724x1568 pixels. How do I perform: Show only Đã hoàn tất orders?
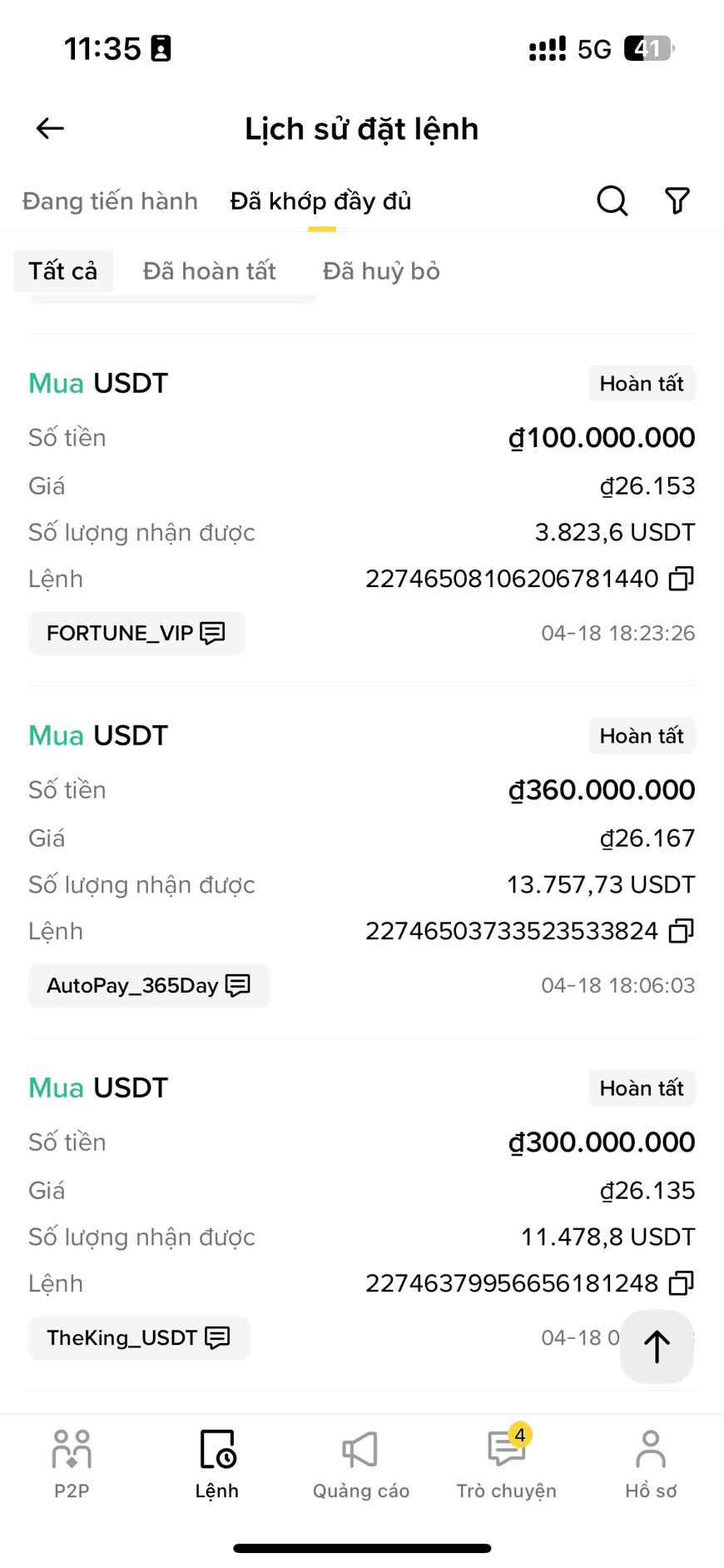coord(210,271)
